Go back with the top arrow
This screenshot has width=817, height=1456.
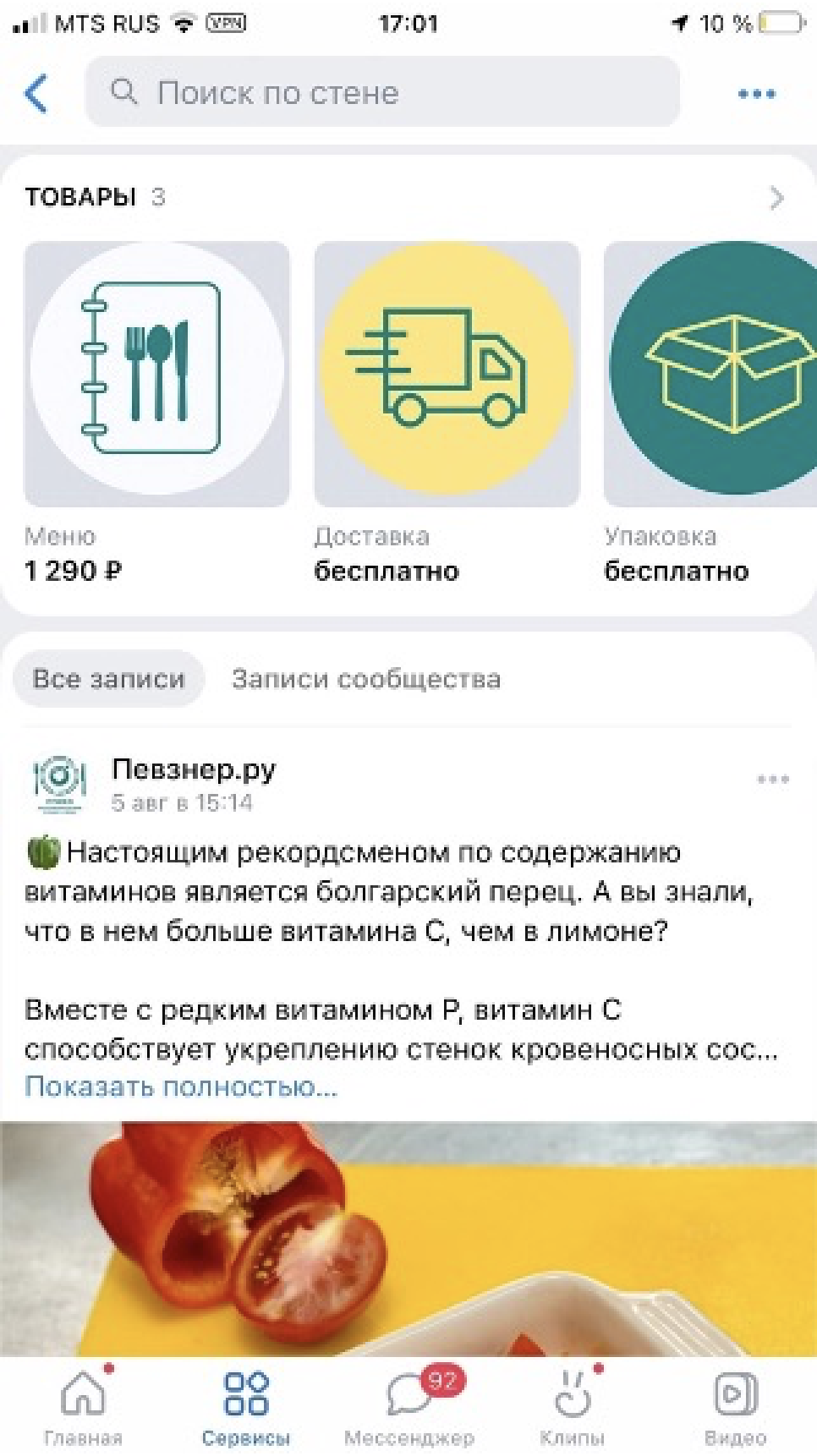coord(36,93)
